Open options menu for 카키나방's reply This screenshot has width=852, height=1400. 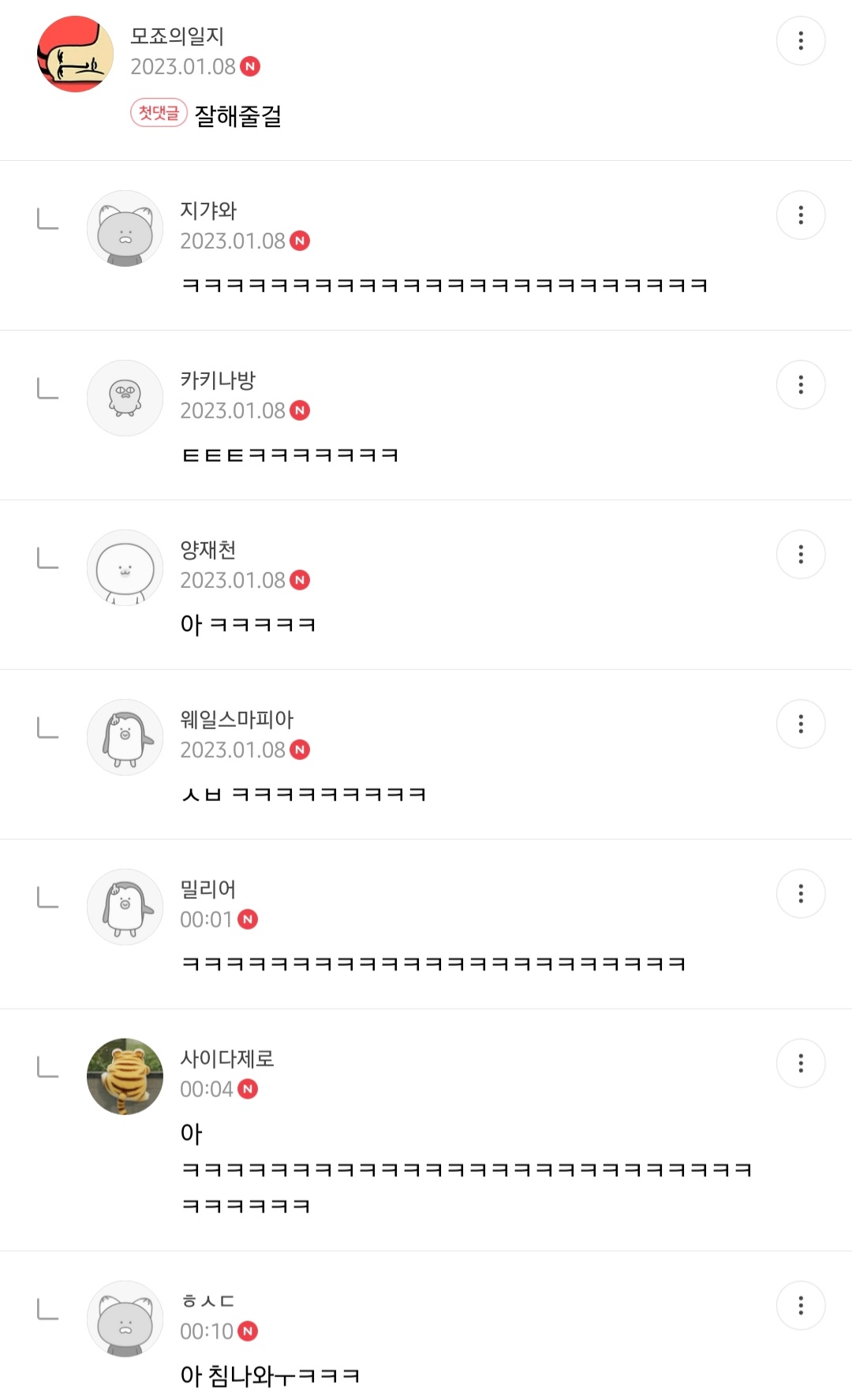pyautogui.click(x=801, y=384)
